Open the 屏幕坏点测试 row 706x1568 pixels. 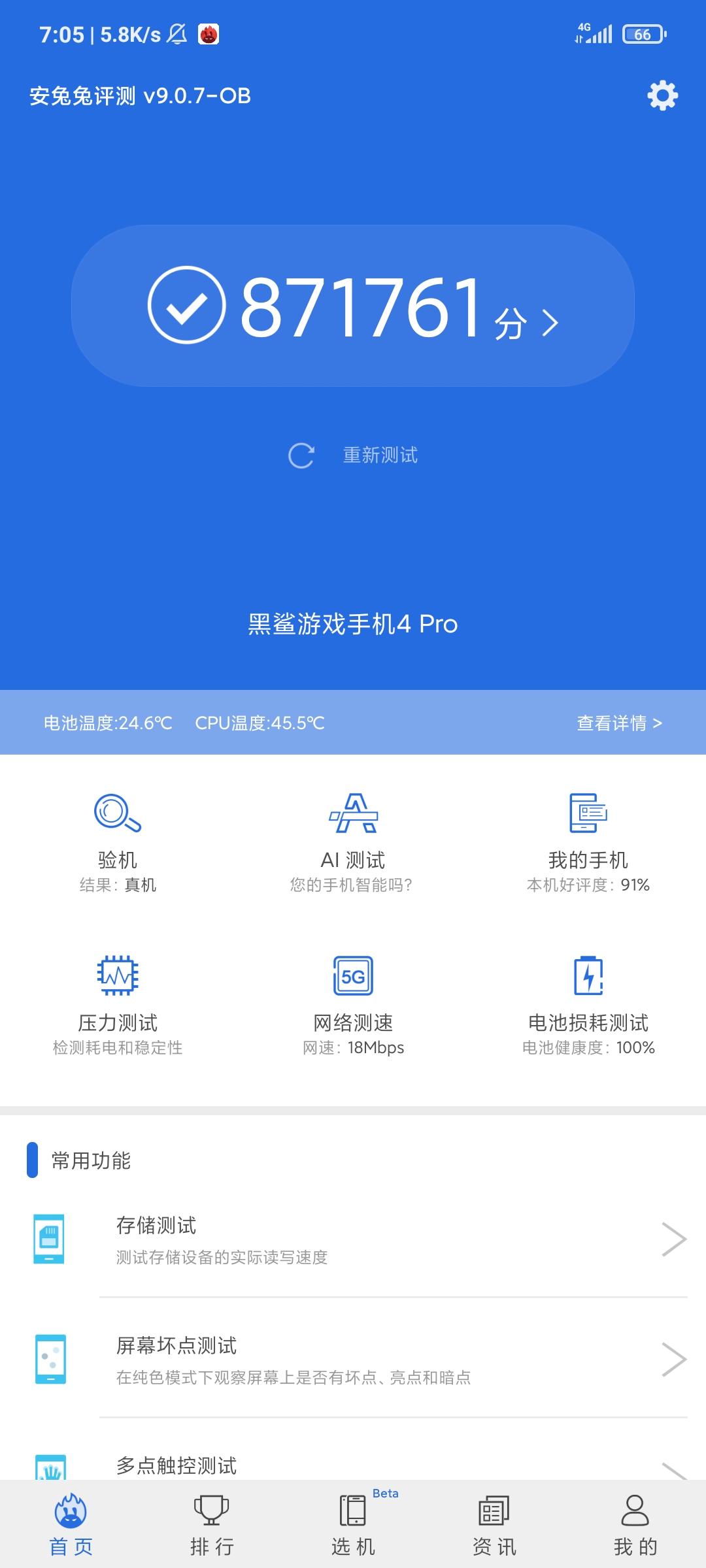click(x=353, y=1359)
